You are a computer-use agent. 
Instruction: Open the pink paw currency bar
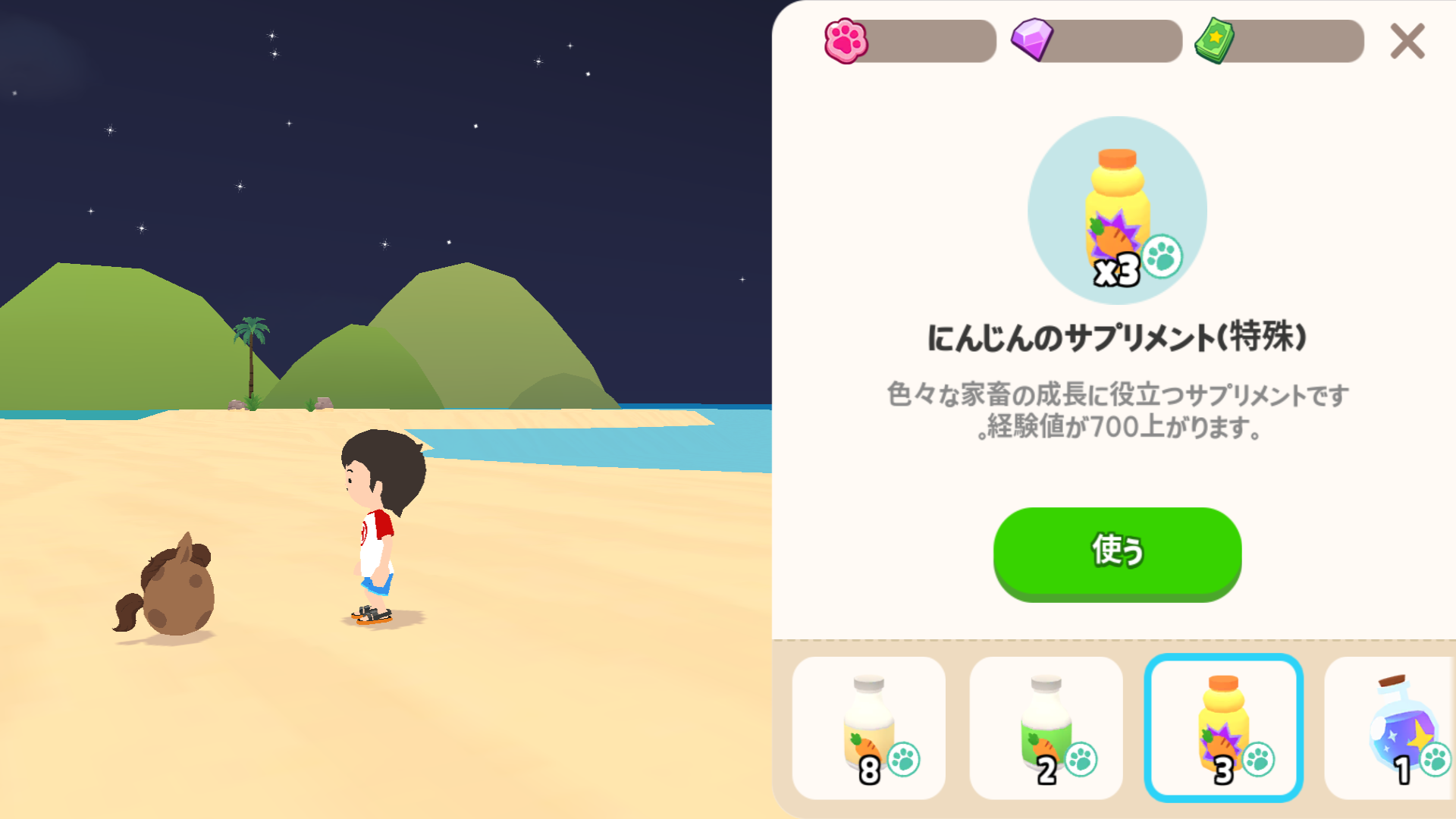click(x=910, y=41)
